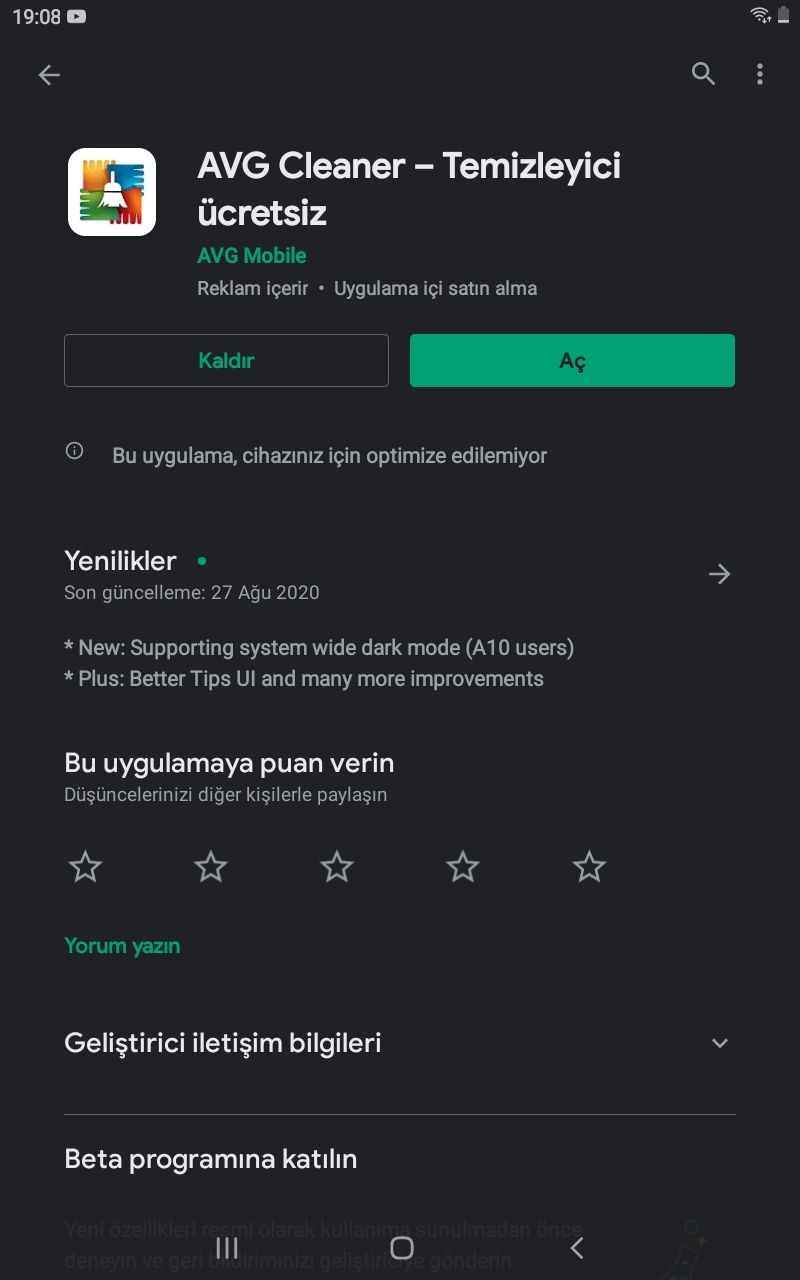Go back using the top arrow
The width and height of the screenshot is (800, 1280).
pos(49,74)
